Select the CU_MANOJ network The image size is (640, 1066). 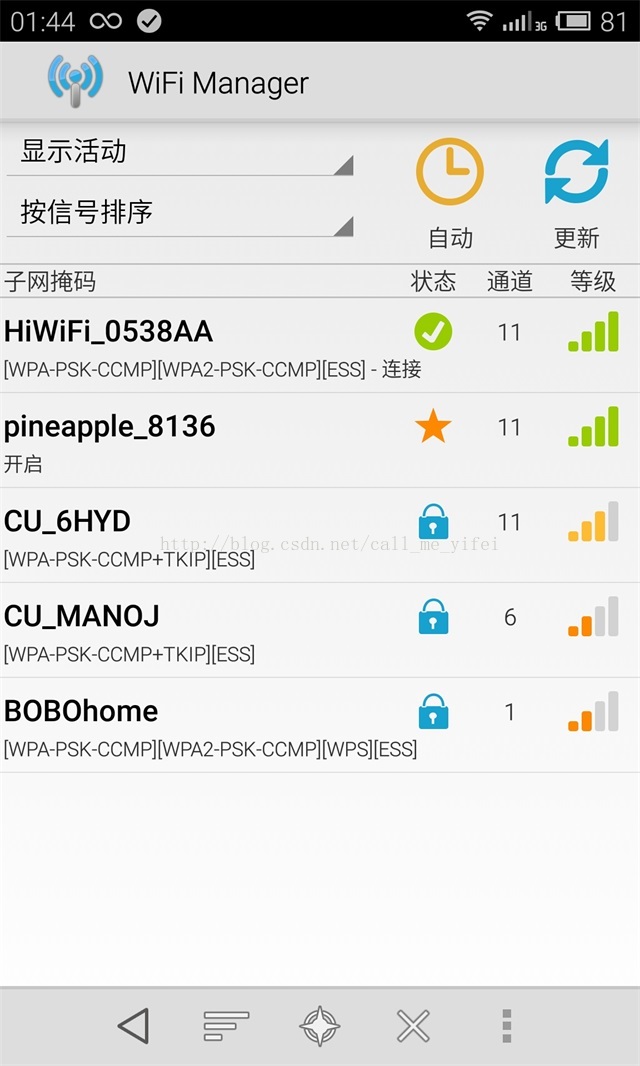click(320, 630)
